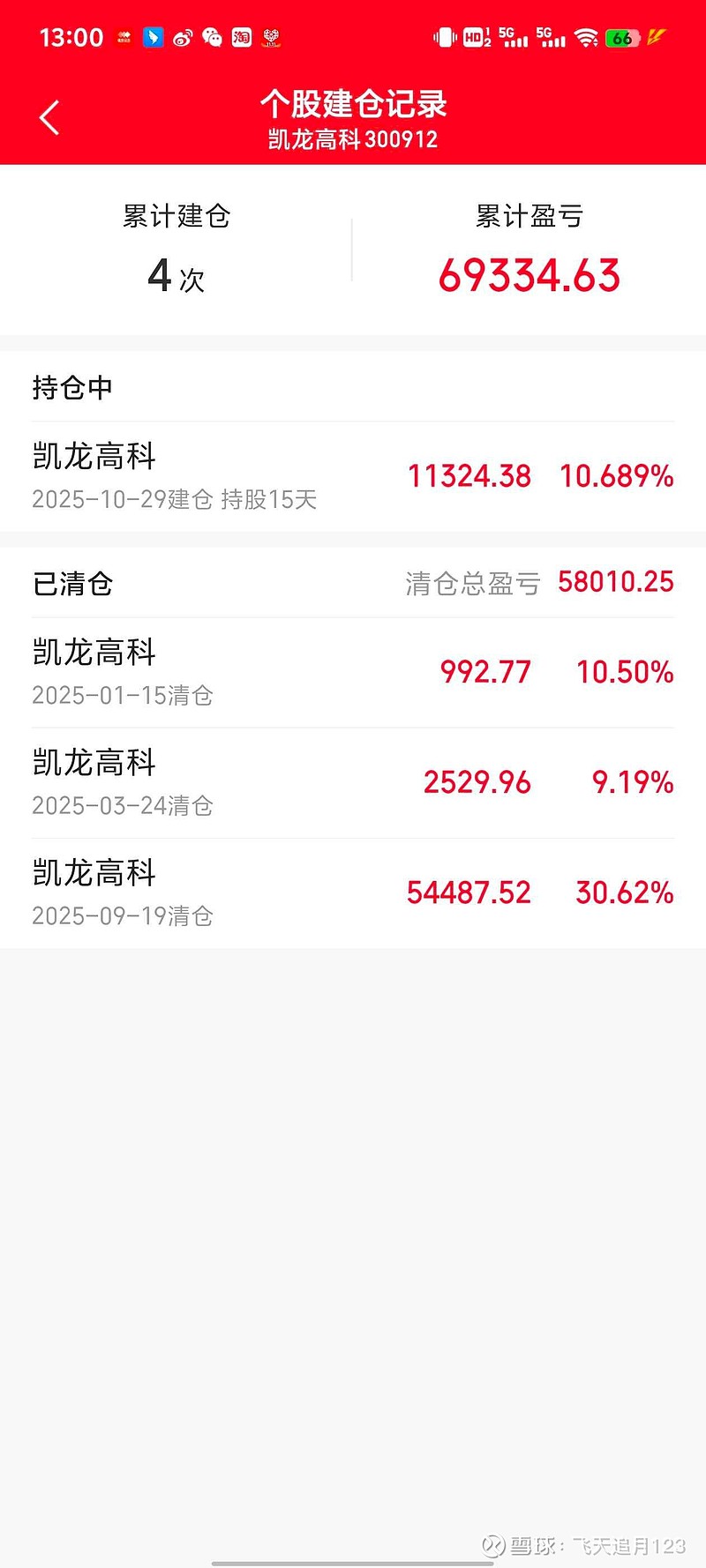Tap the HD VoLTE indicator icon

pos(475,37)
